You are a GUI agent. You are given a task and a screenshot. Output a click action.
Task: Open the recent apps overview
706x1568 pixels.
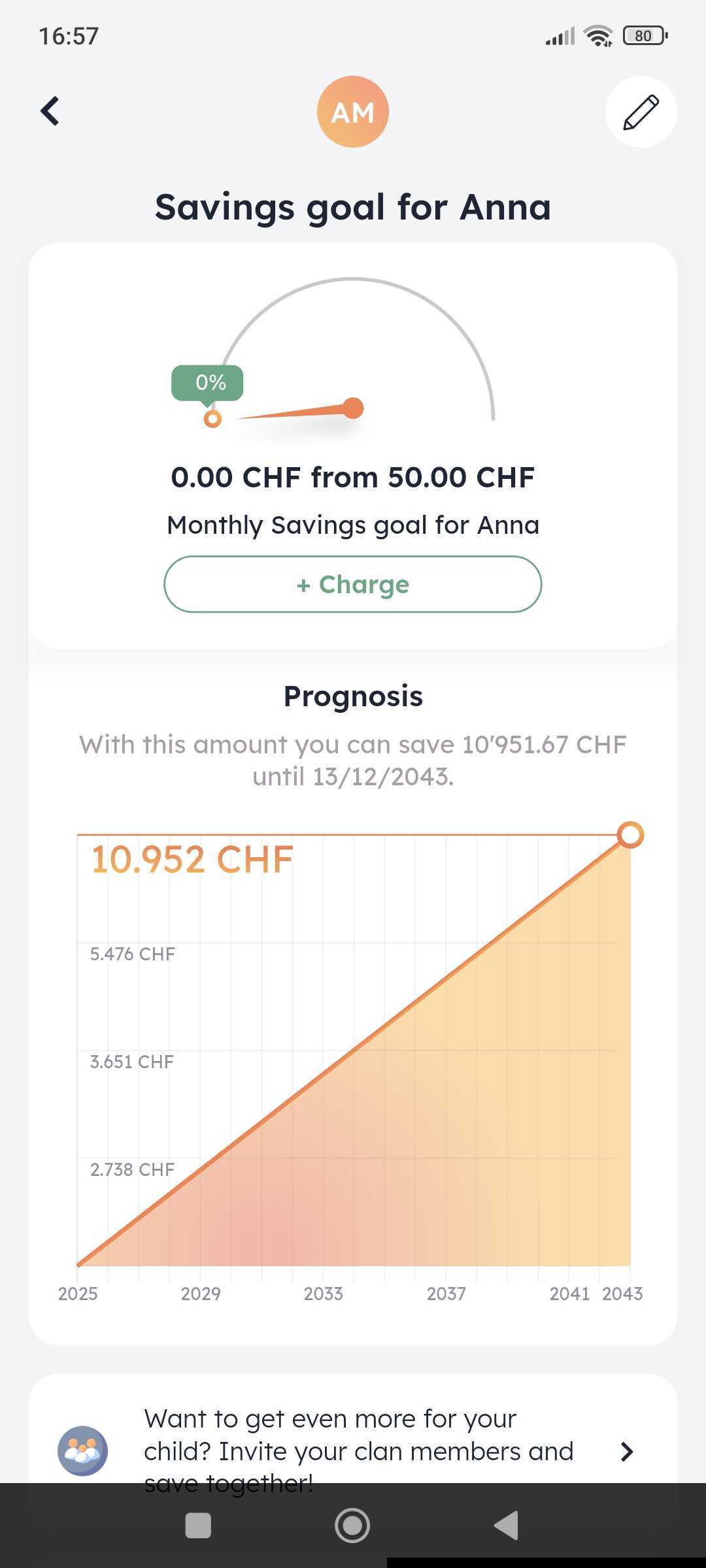pos(198,1526)
